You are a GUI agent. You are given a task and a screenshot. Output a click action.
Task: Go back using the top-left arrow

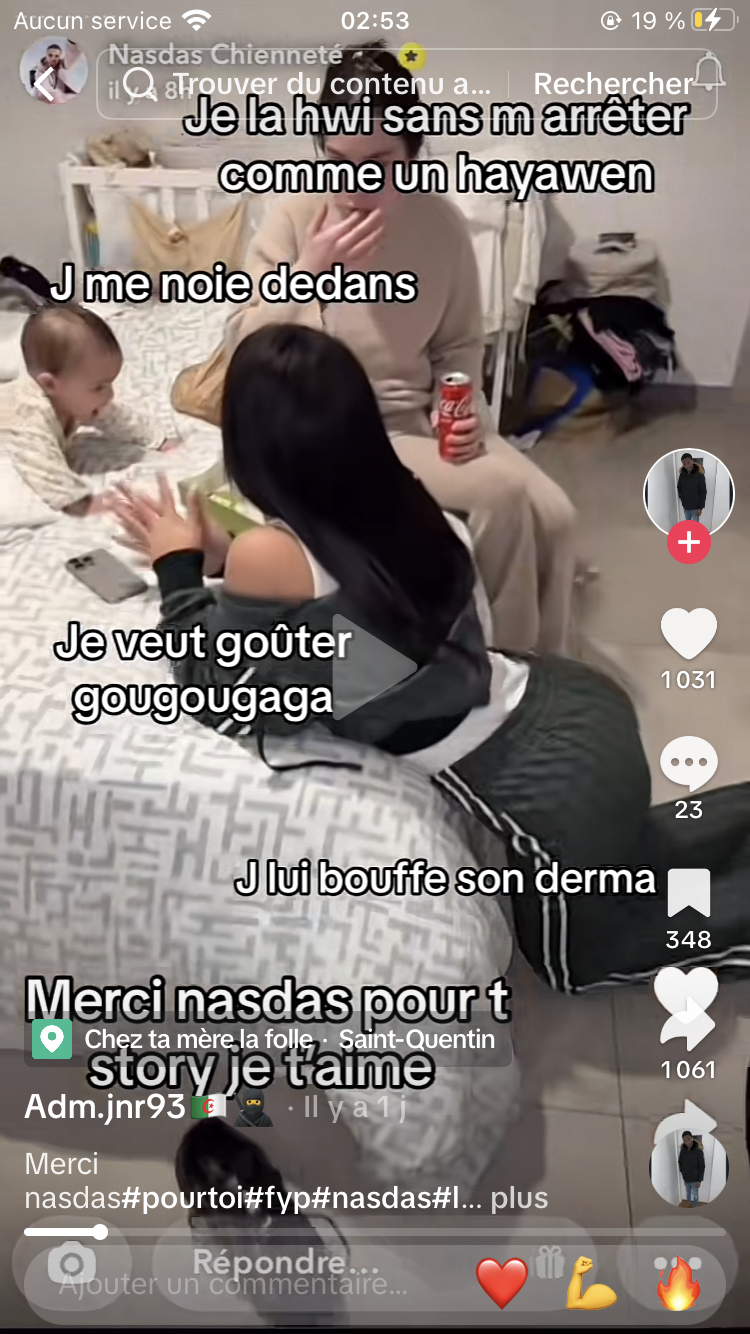pyautogui.click(x=44, y=84)
